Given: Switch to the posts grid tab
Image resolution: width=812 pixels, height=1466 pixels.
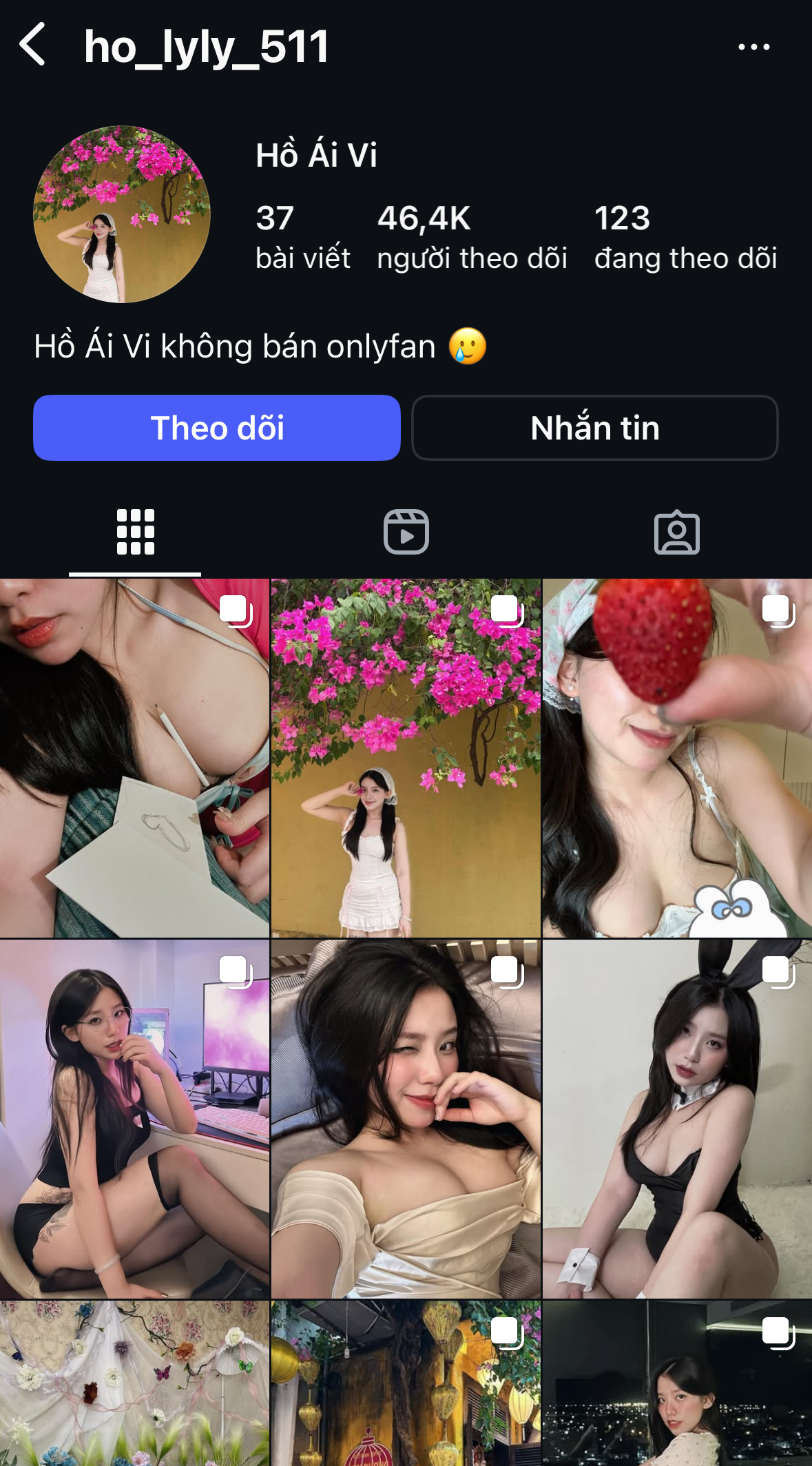Looking at the screenshot, I should (x=135, y=532).
